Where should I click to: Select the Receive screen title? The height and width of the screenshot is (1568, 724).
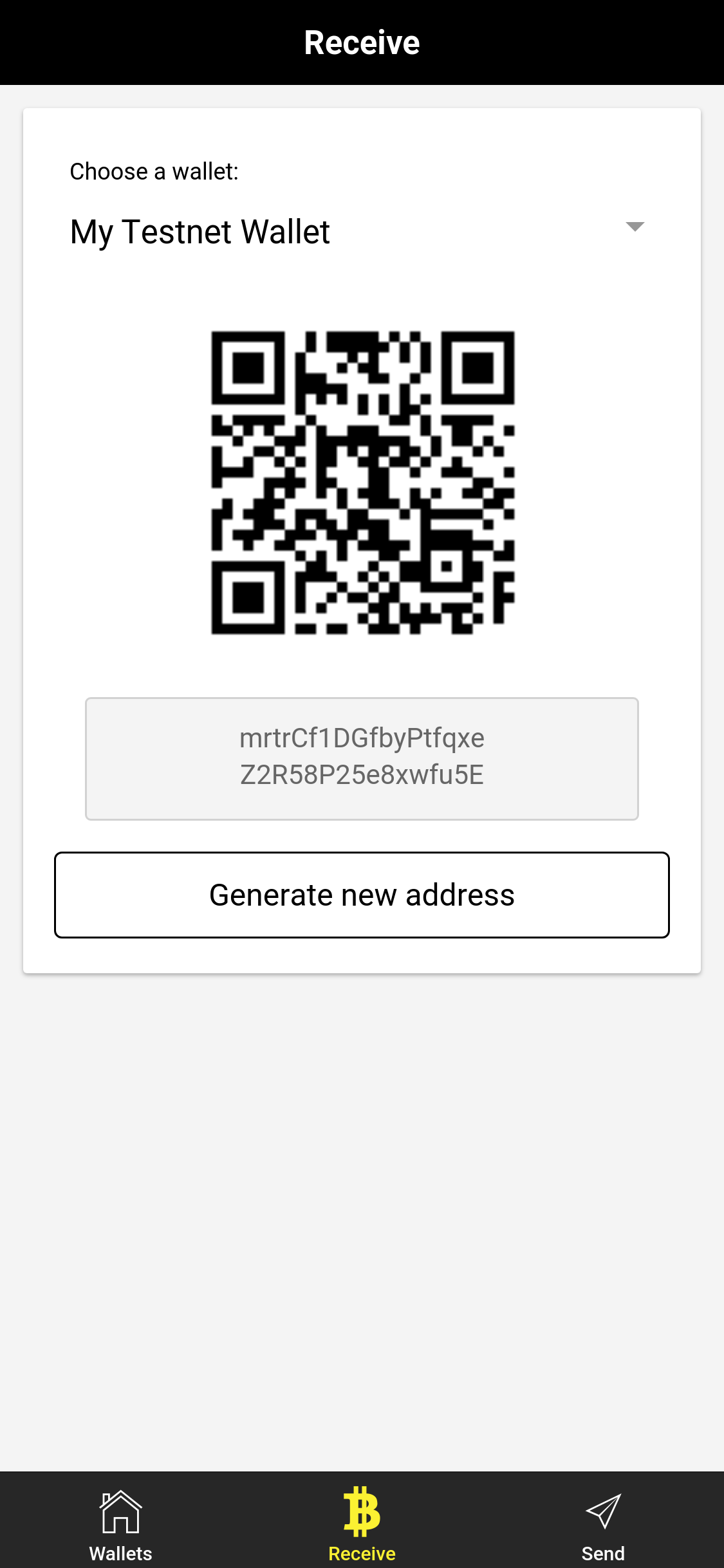click(x=362, y=42)
